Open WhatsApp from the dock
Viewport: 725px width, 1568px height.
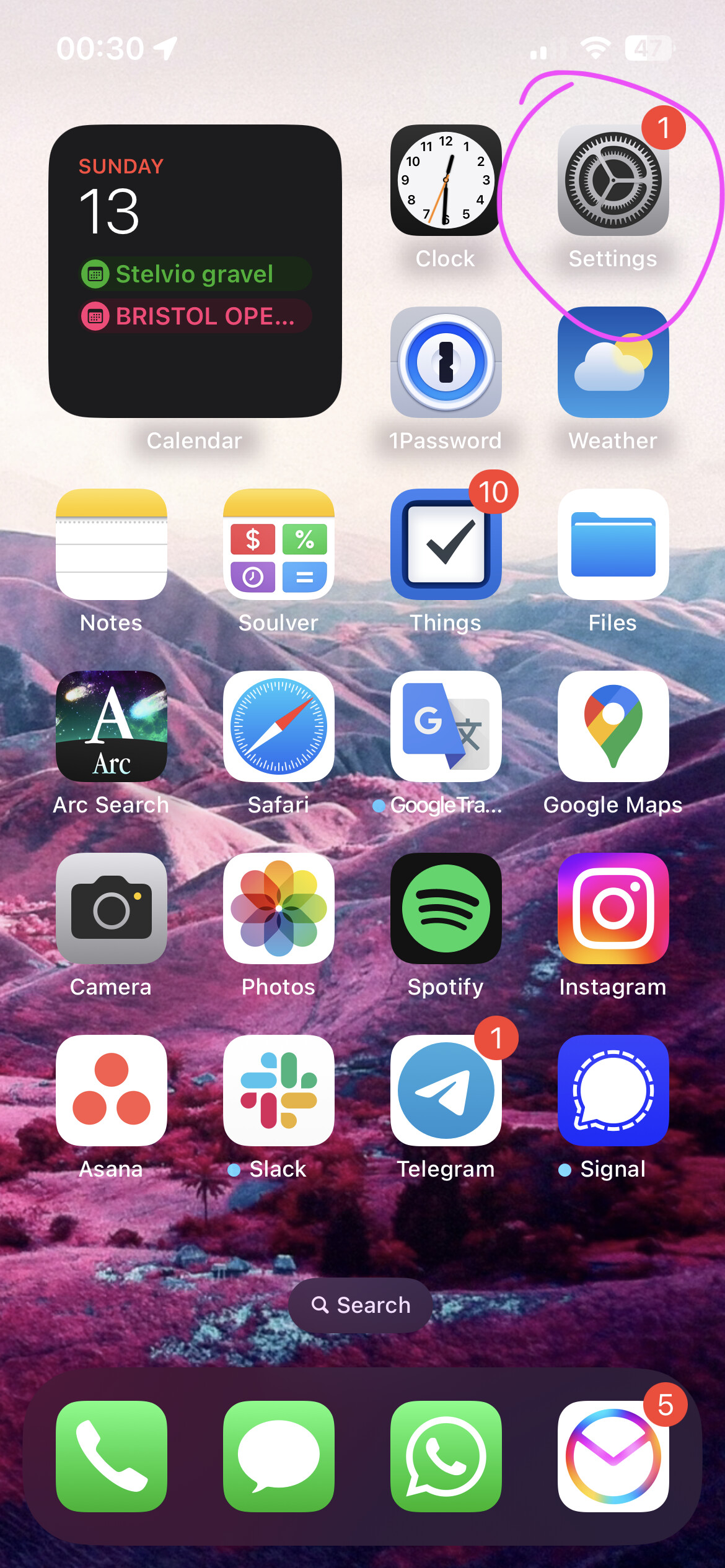(446, 1456)
